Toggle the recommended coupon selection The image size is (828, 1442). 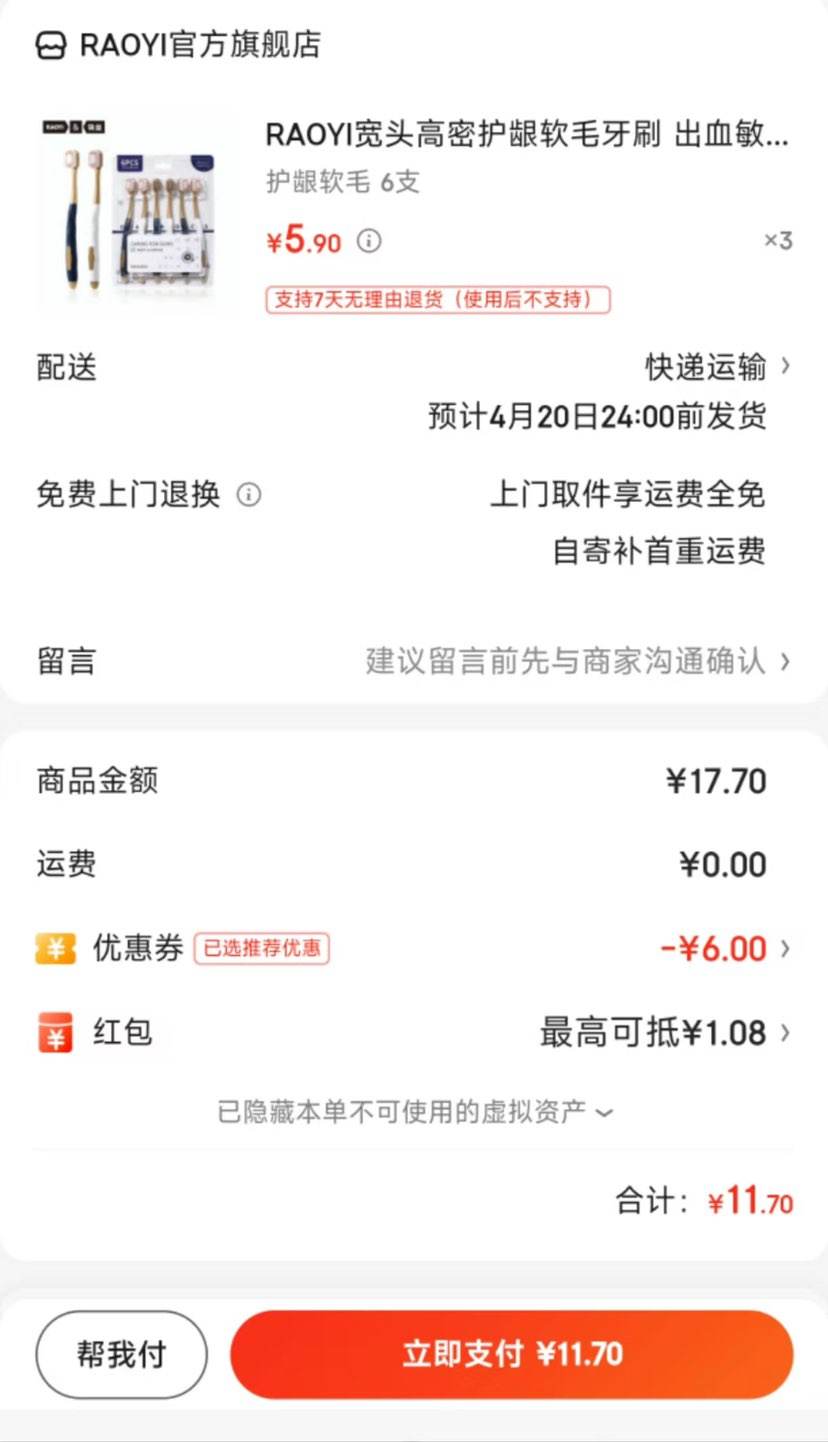coord(262,948)
